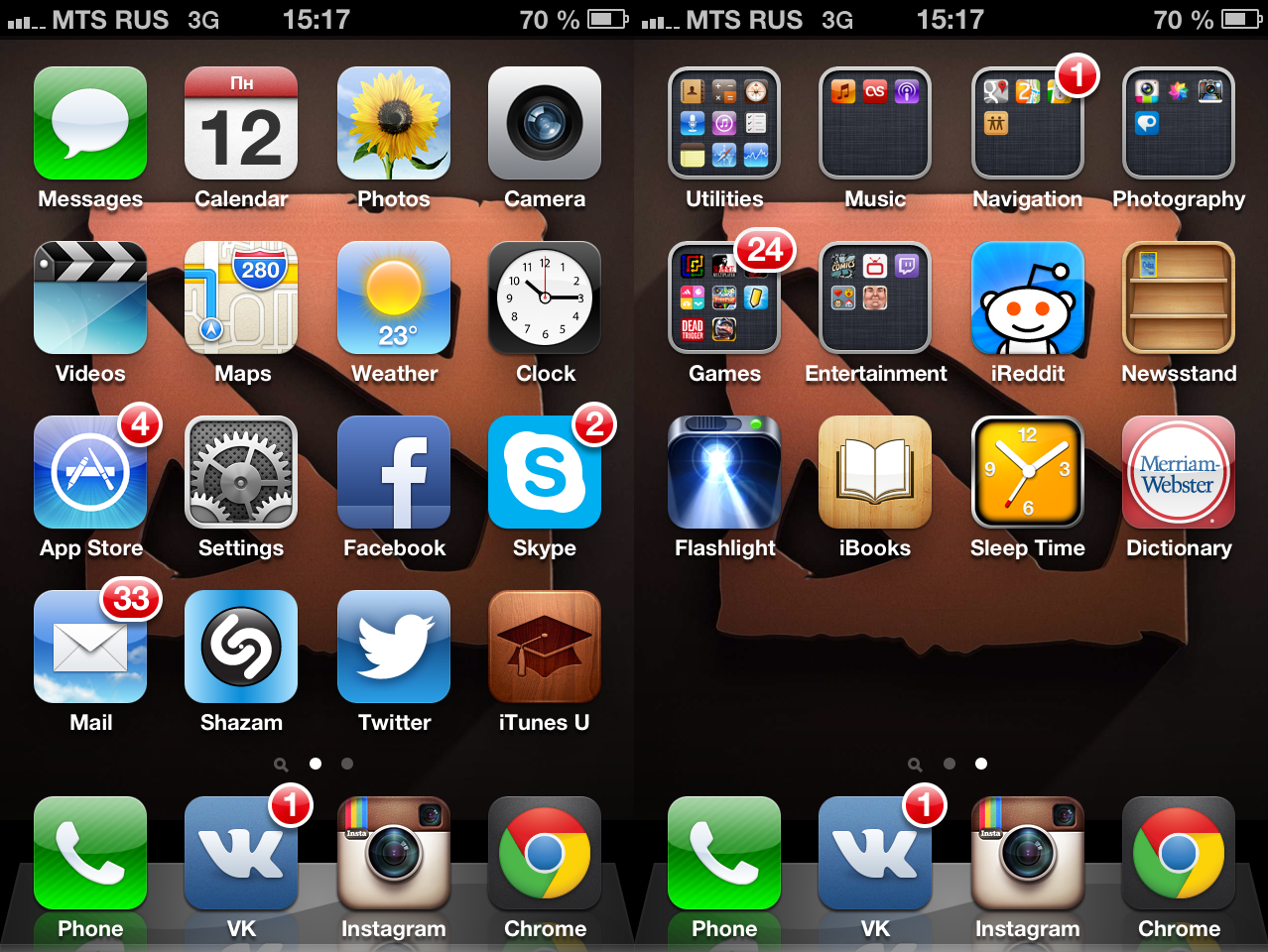
Task: Launch Sleep Time
Action: 1027,473
